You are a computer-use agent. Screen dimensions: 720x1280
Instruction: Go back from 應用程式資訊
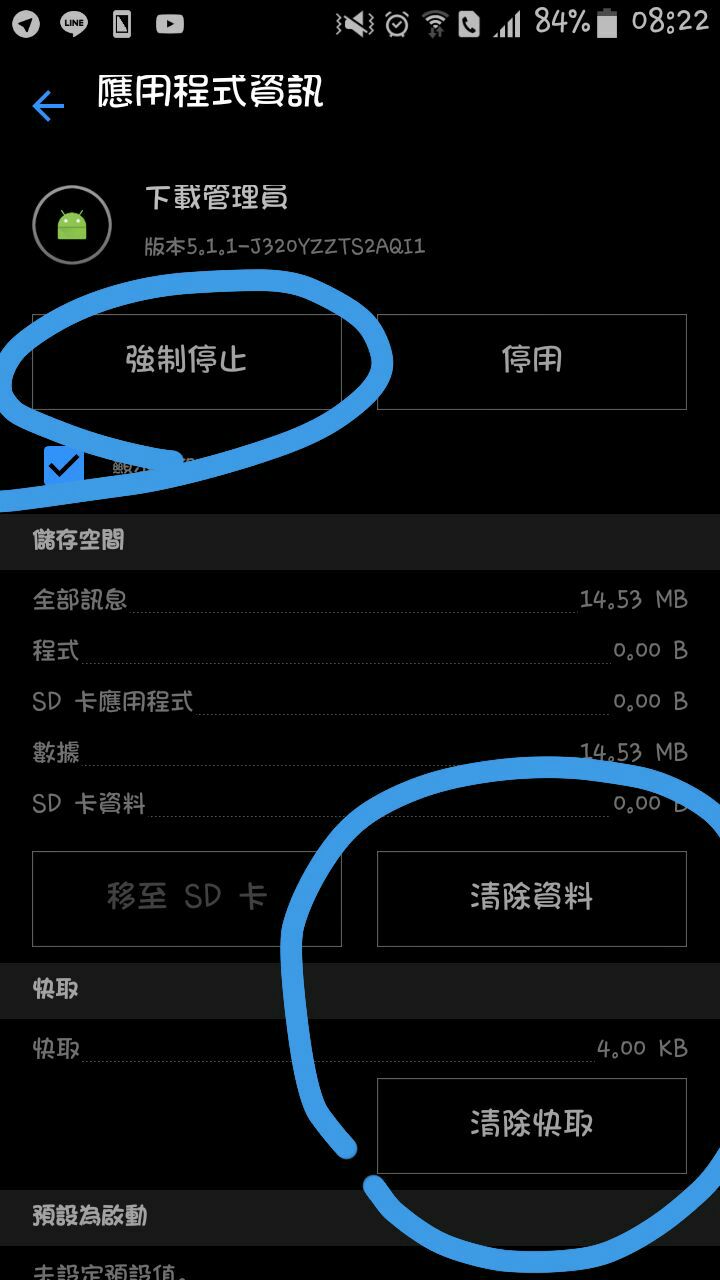tap(47, 105)
